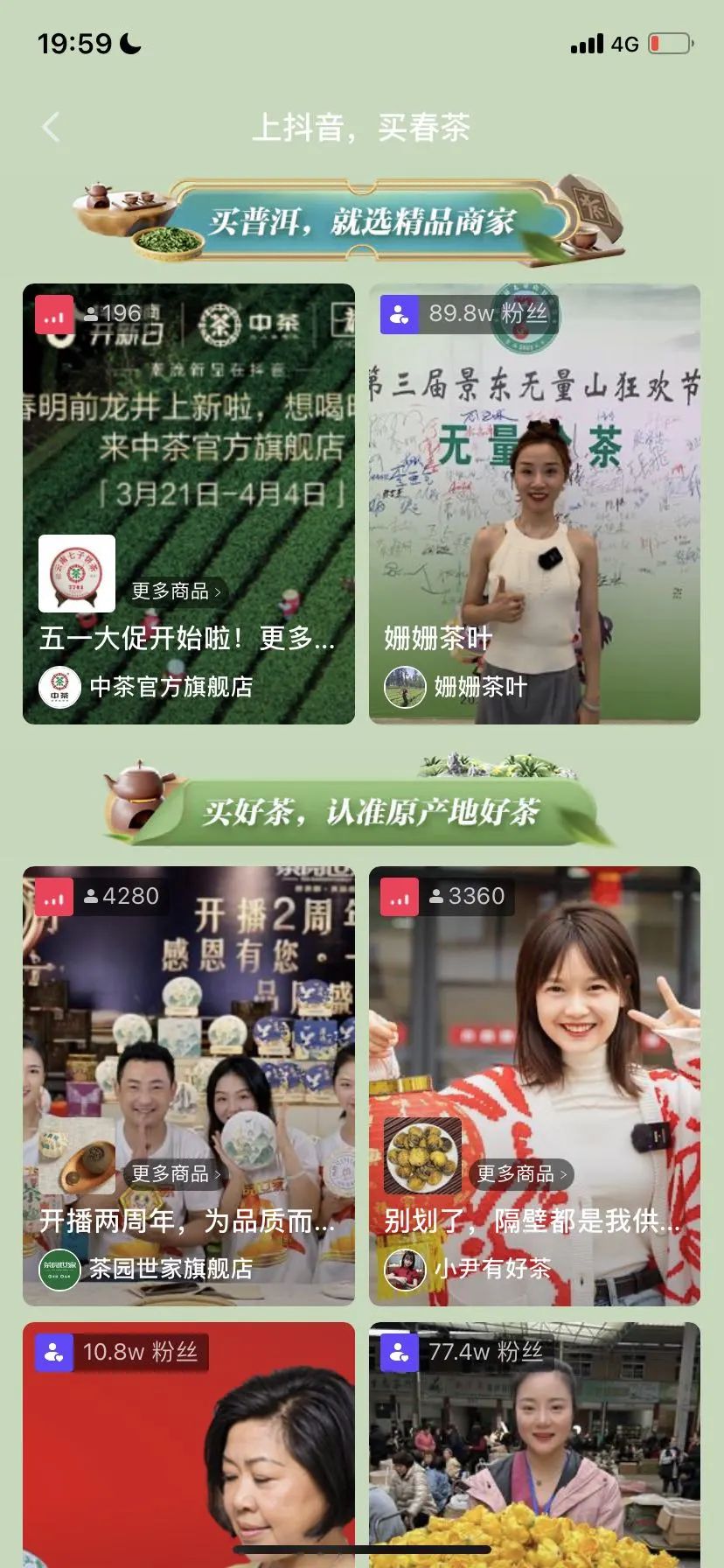Tap 更多商品 on 中茶官方旗舰店 card
724x1568 pixels.
pos(176,591)
